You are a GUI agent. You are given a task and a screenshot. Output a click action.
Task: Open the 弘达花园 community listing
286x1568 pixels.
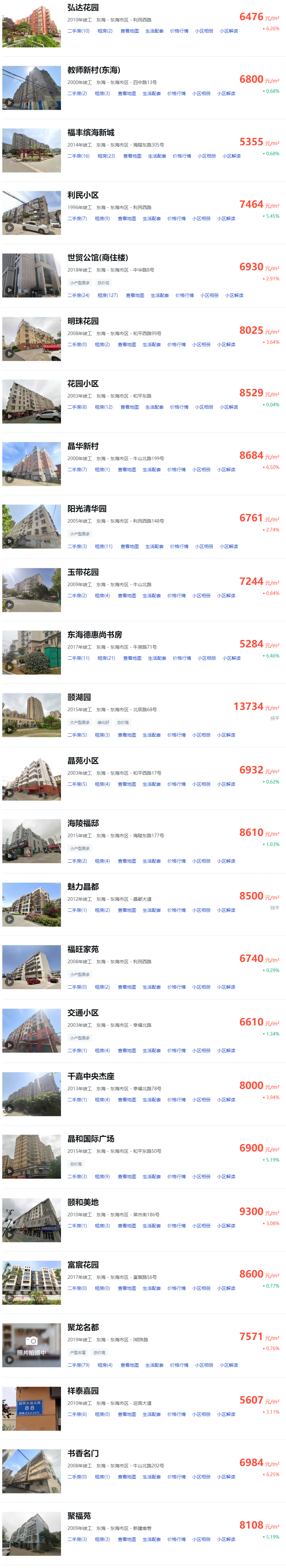coord(83,8)
